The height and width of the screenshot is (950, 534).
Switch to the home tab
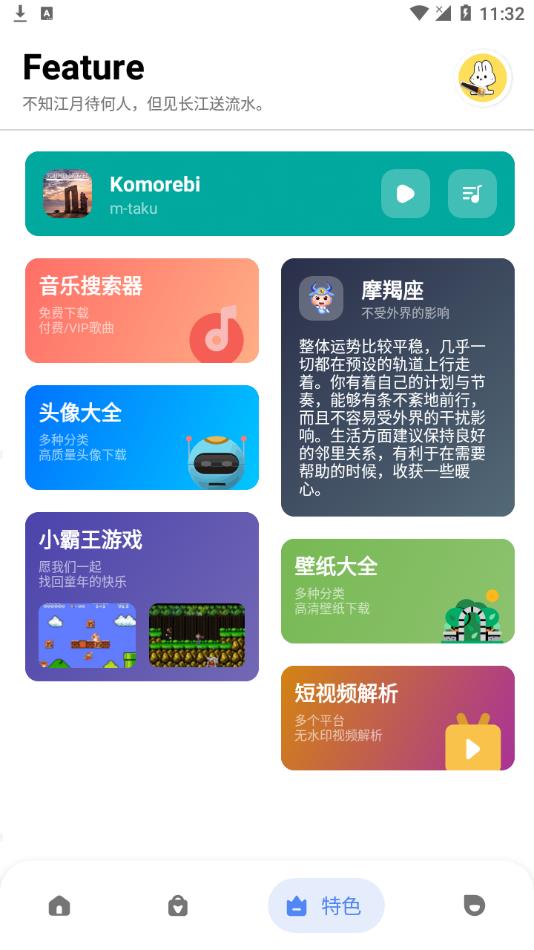(59, 906)
